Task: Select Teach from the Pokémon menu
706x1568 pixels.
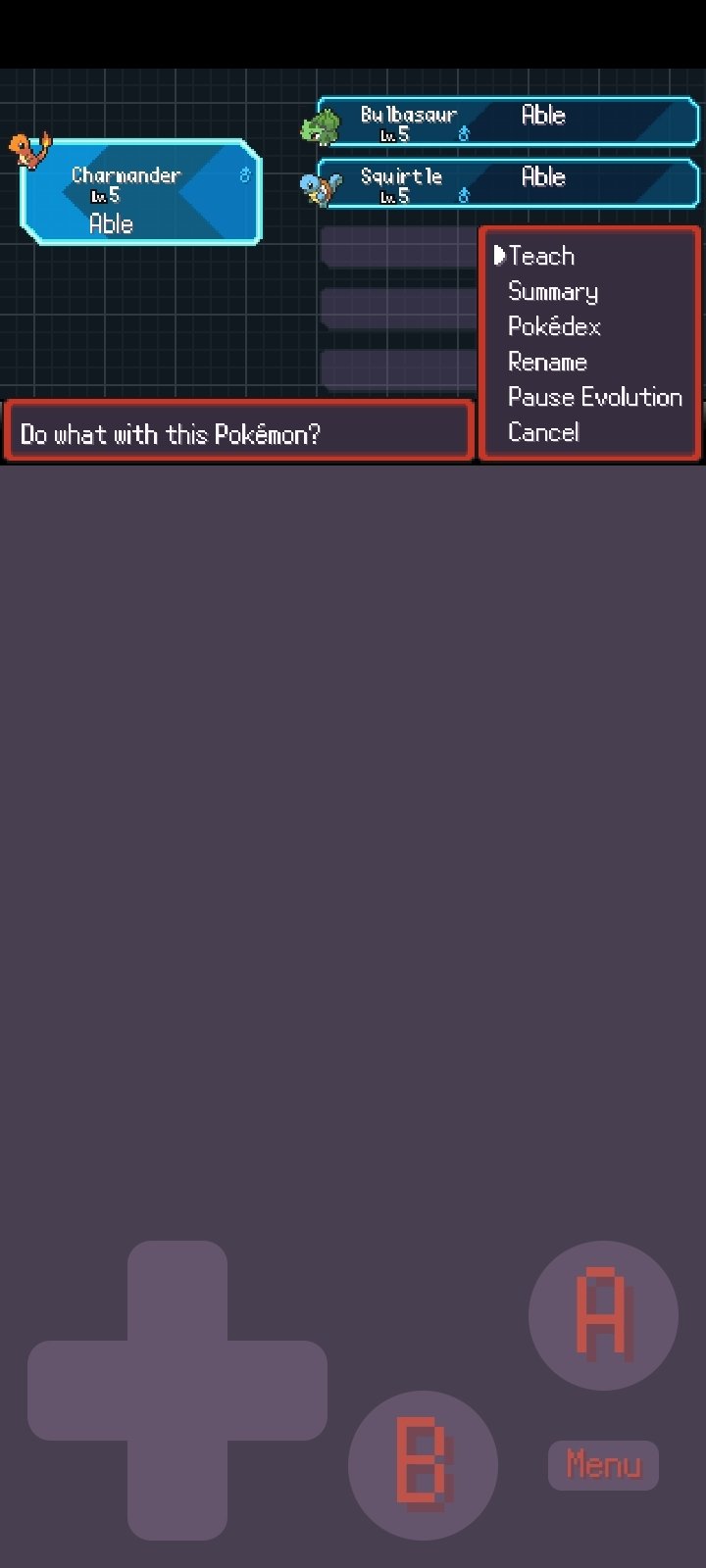Action: 541,256
